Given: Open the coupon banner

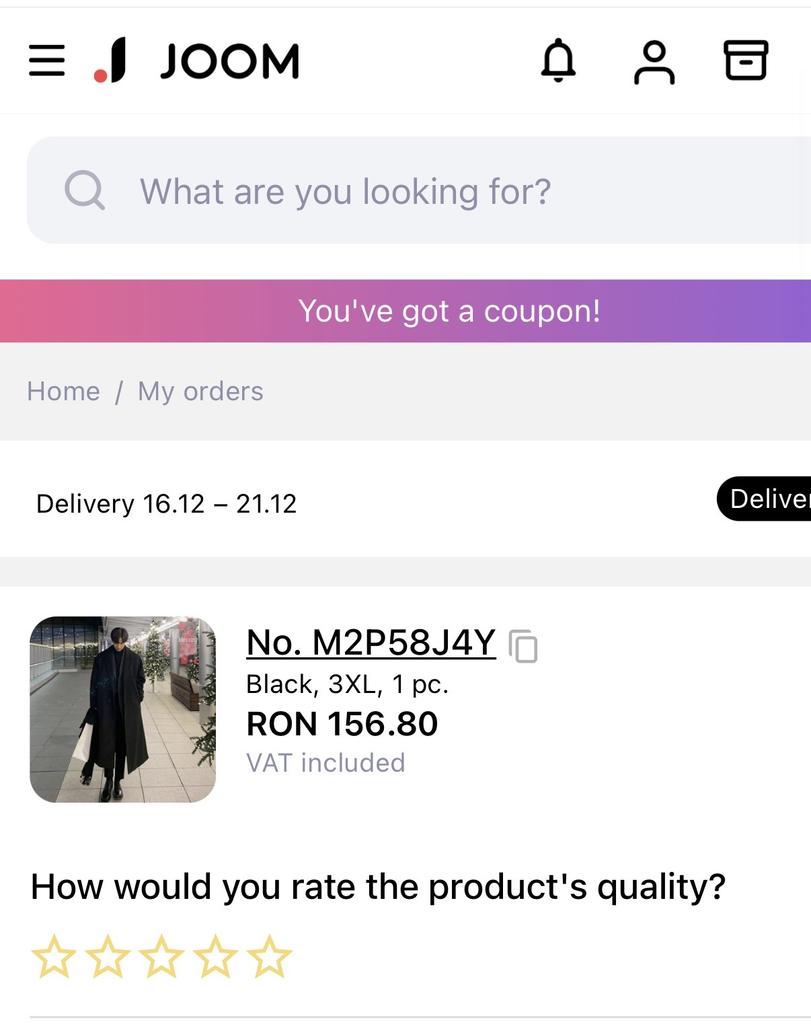Looking at the screenshot, I should click(448, 311).
